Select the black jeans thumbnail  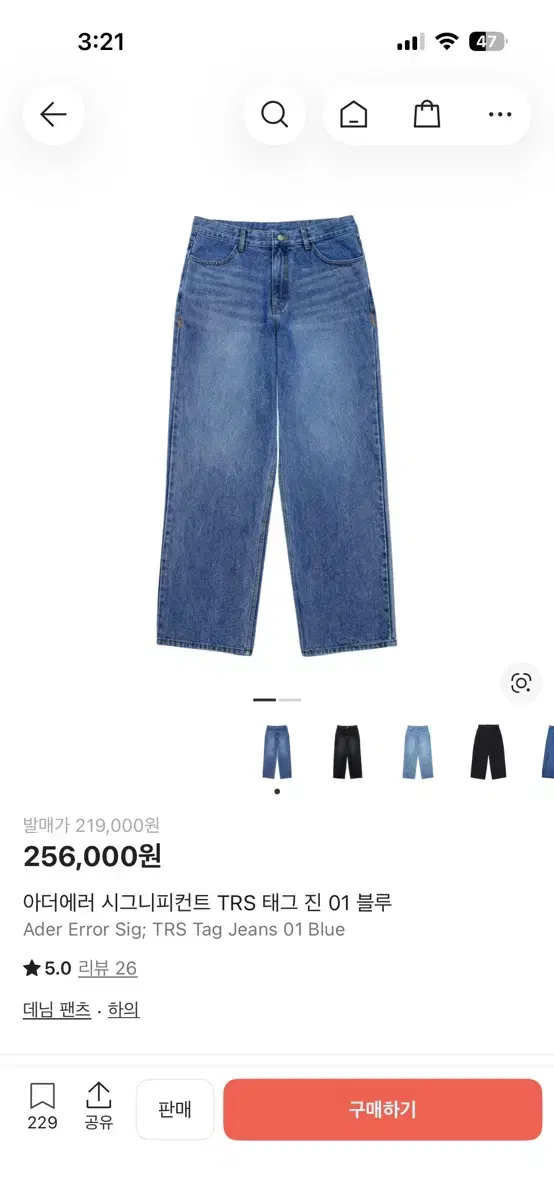point(347,752)
